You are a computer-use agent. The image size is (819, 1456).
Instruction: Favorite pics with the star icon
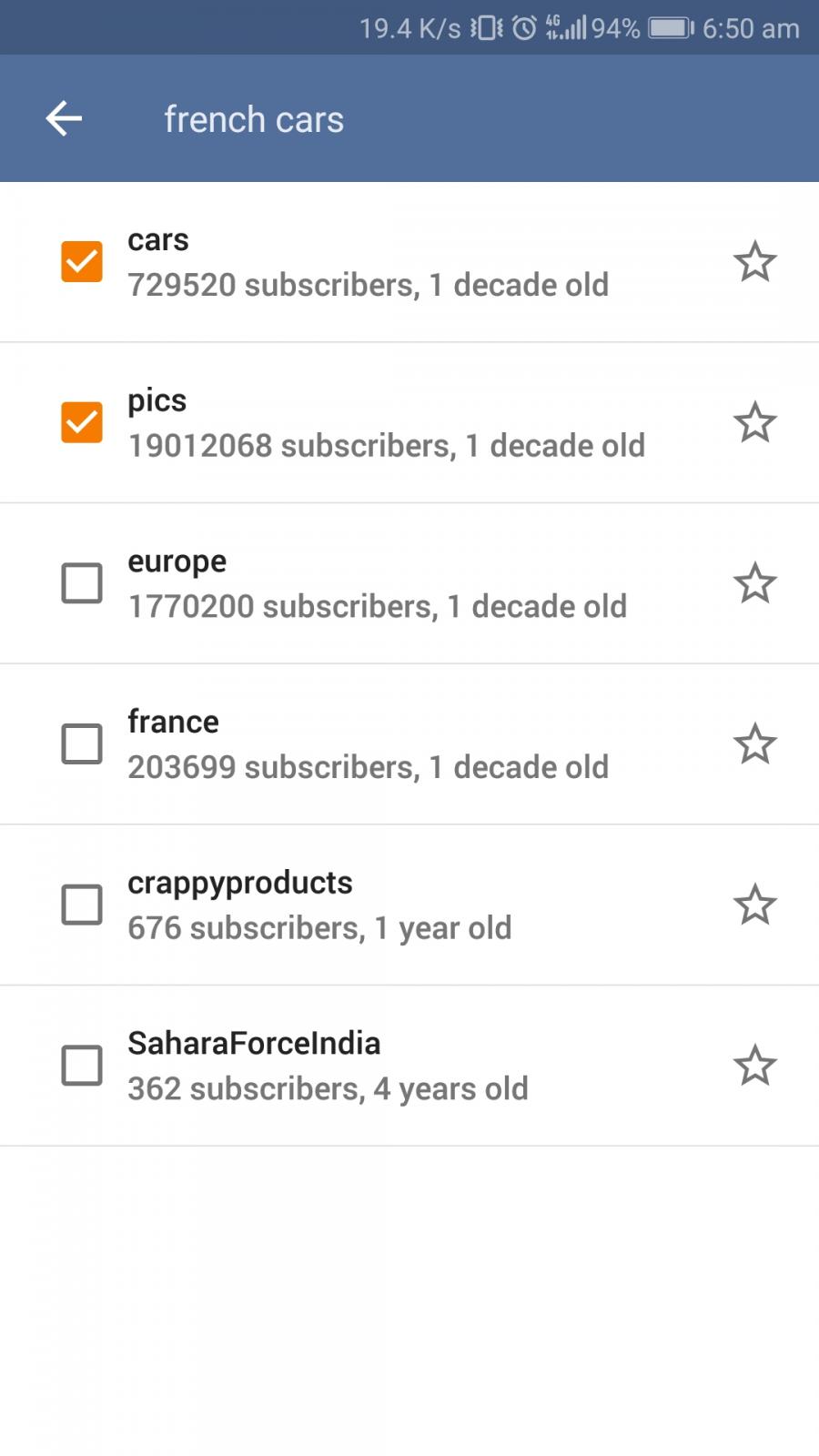755,421
